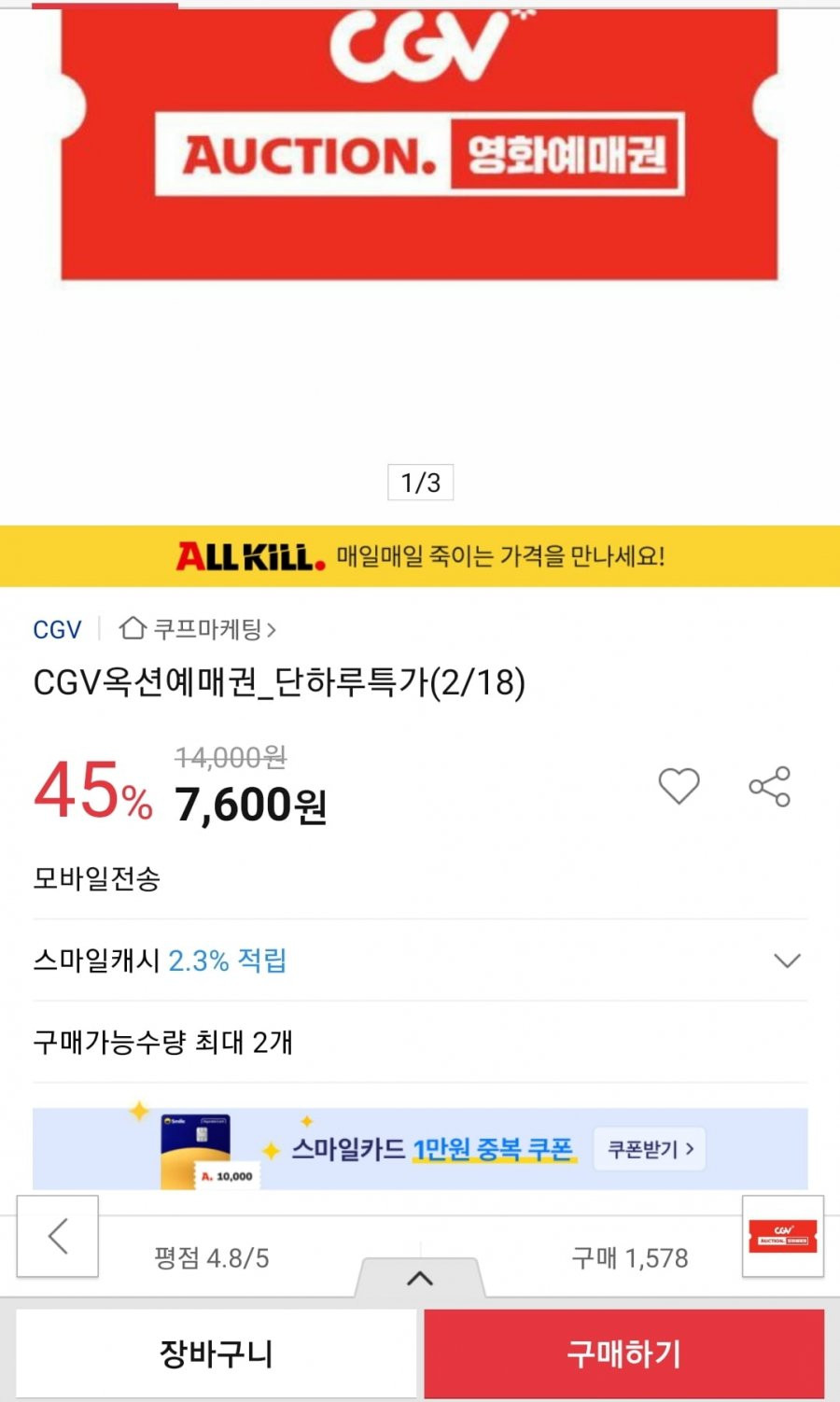Add this item to wishlist with heart icon
This screenshot has height=1402, width=840.
click(x=679, y=786)
